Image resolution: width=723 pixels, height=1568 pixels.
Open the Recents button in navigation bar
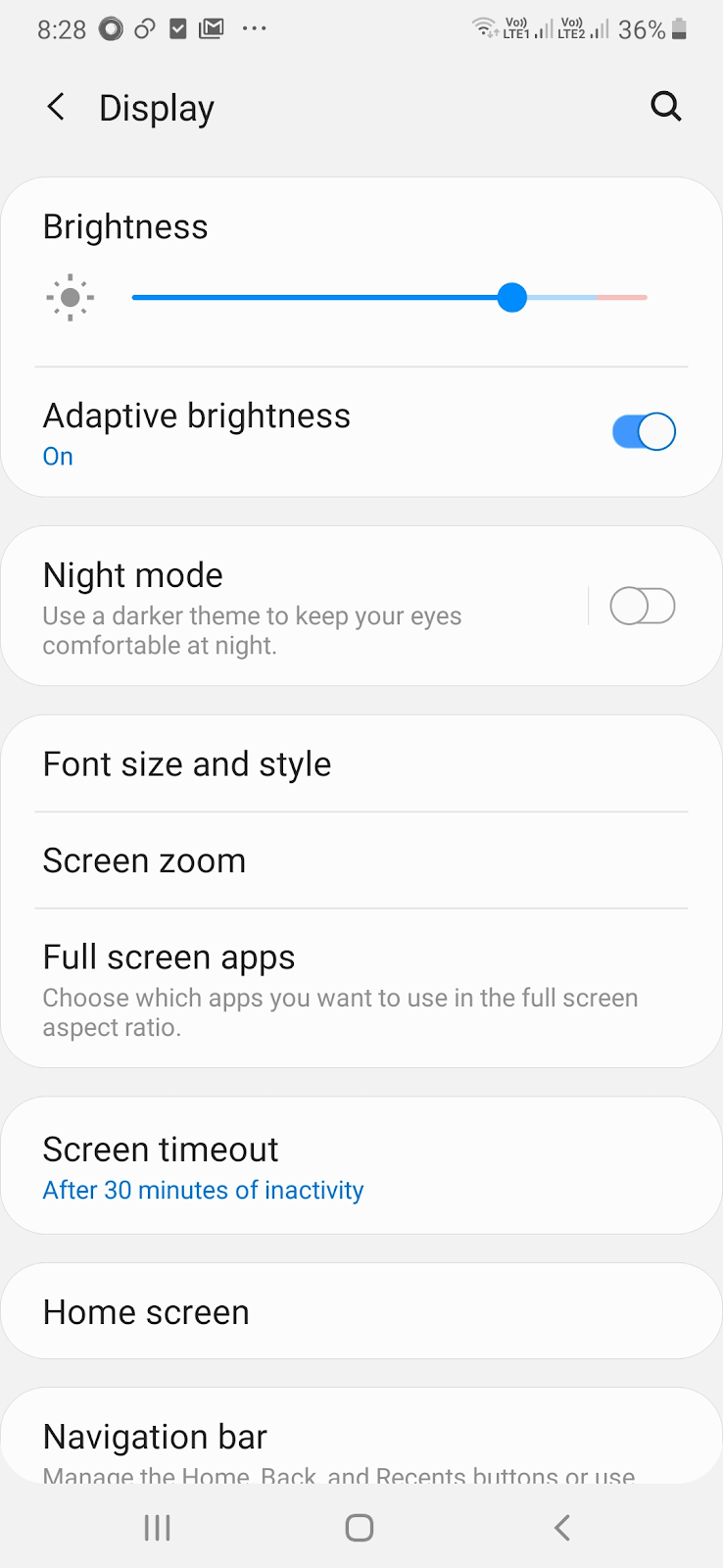coord(157,1526)
